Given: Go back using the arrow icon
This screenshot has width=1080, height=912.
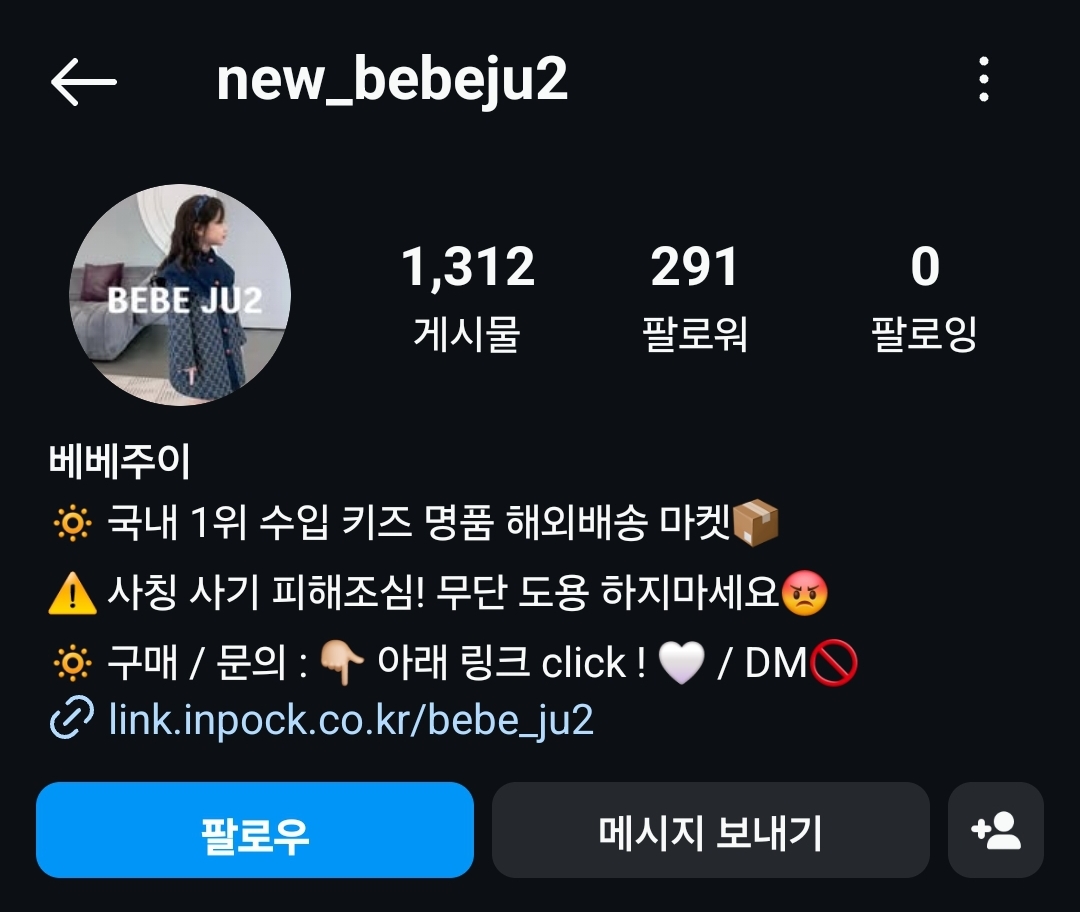Looking at the screenshot, I should click(84, 82).
